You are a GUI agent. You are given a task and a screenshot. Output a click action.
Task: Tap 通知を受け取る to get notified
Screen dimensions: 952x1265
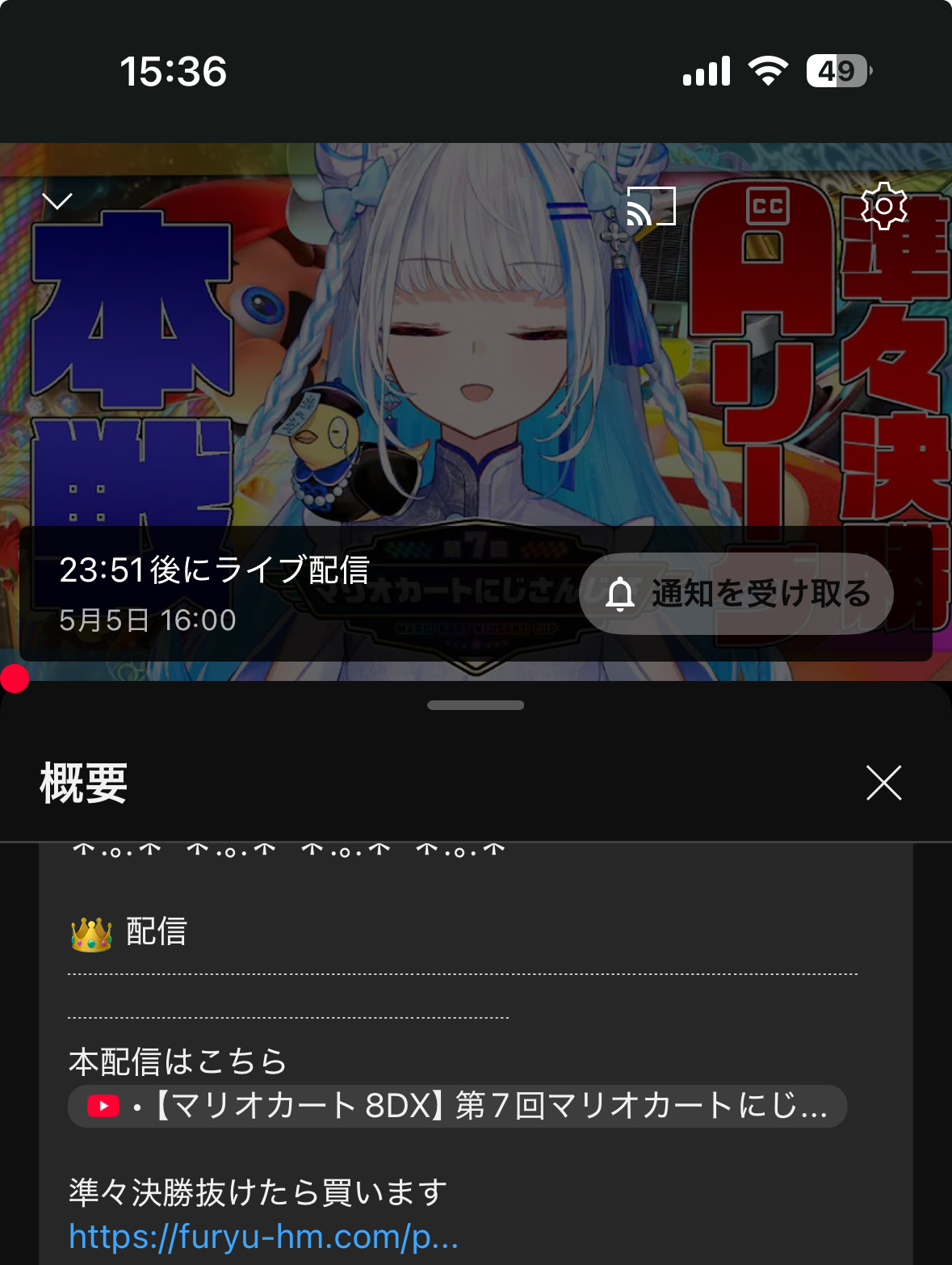tap(736, 594)
